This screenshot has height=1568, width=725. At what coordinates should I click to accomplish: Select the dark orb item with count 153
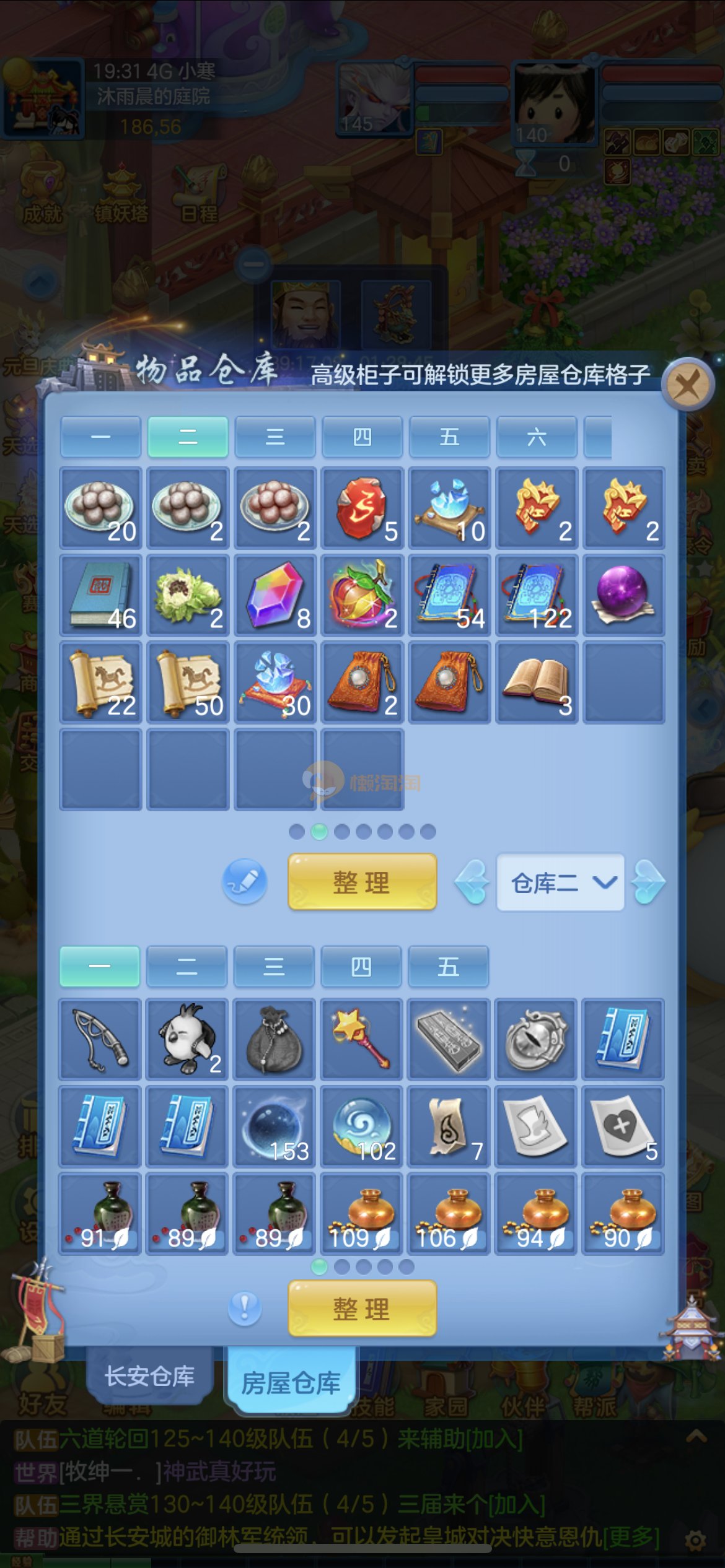275,1126
